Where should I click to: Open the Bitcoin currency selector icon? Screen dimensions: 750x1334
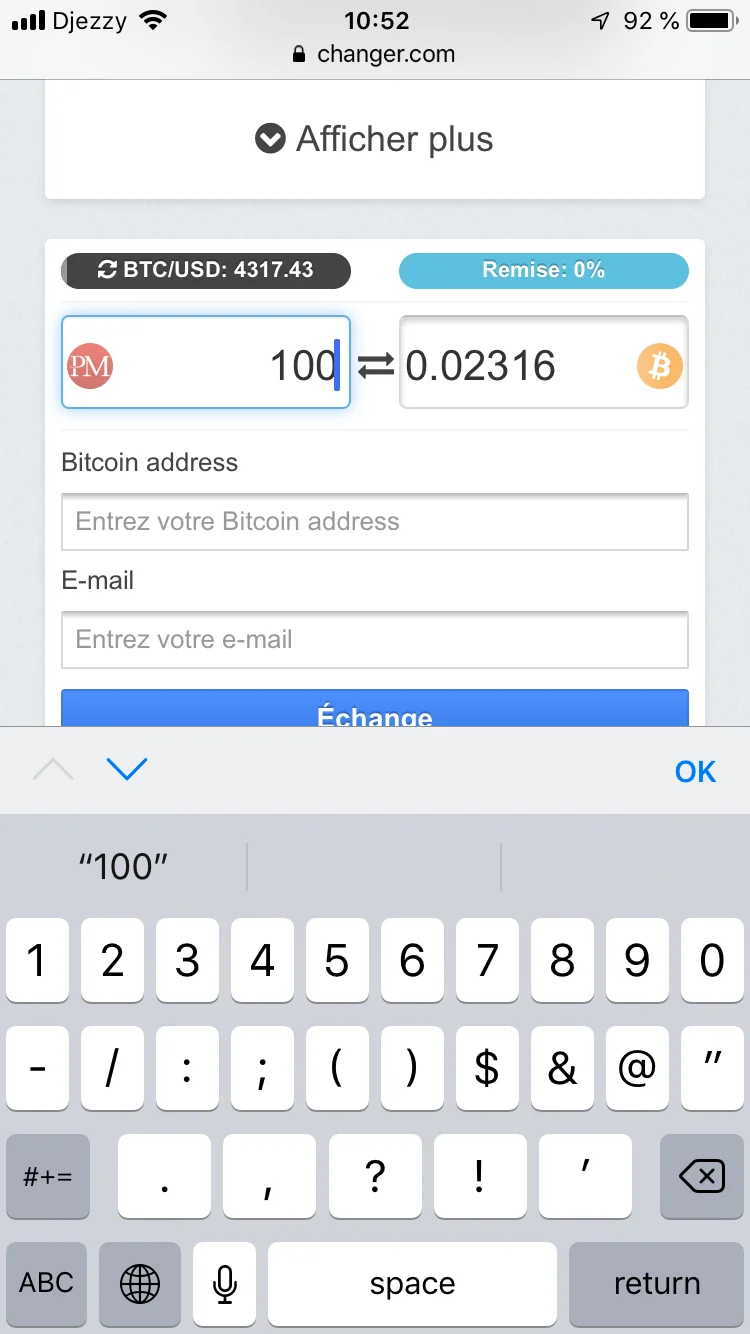coord(660,367)
